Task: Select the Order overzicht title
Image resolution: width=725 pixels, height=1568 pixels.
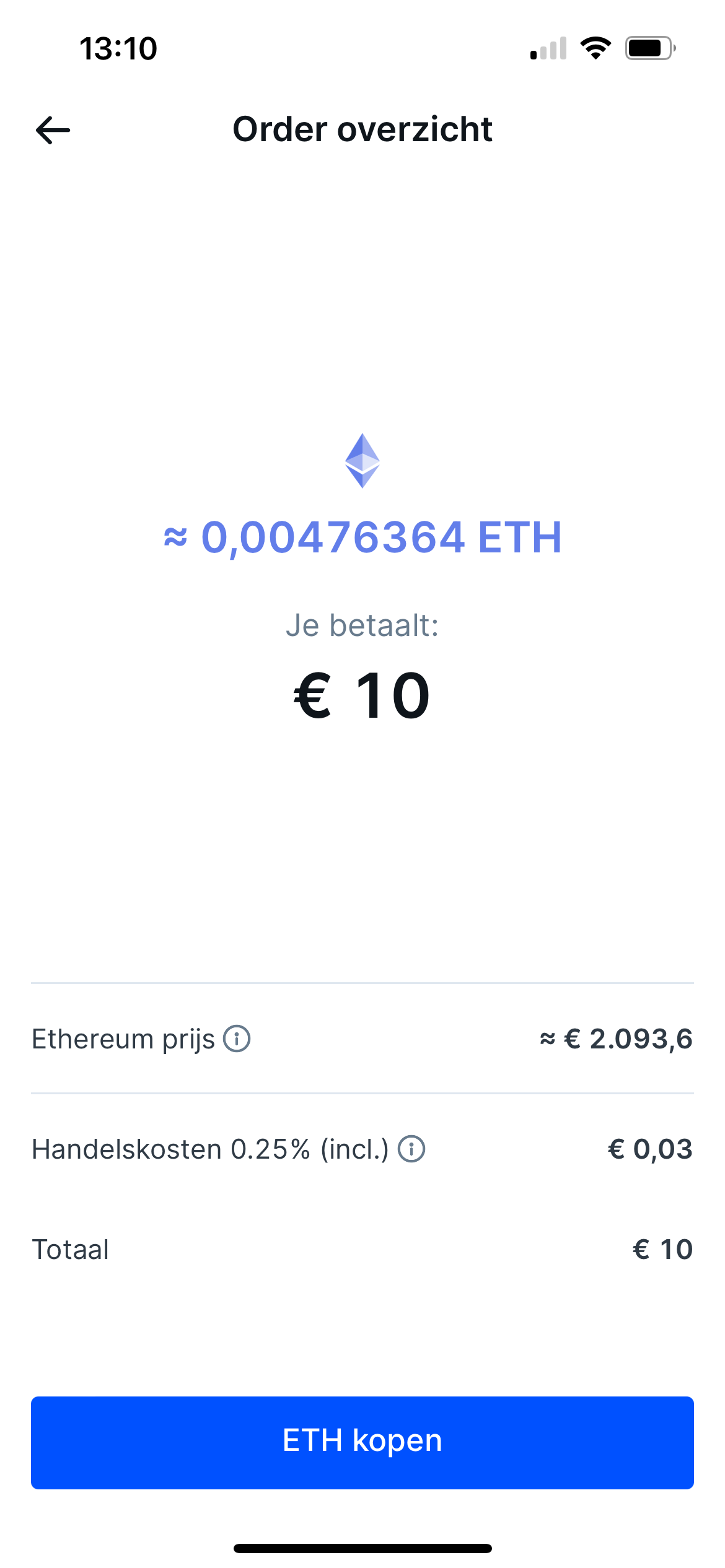Action: coord(362,130)
